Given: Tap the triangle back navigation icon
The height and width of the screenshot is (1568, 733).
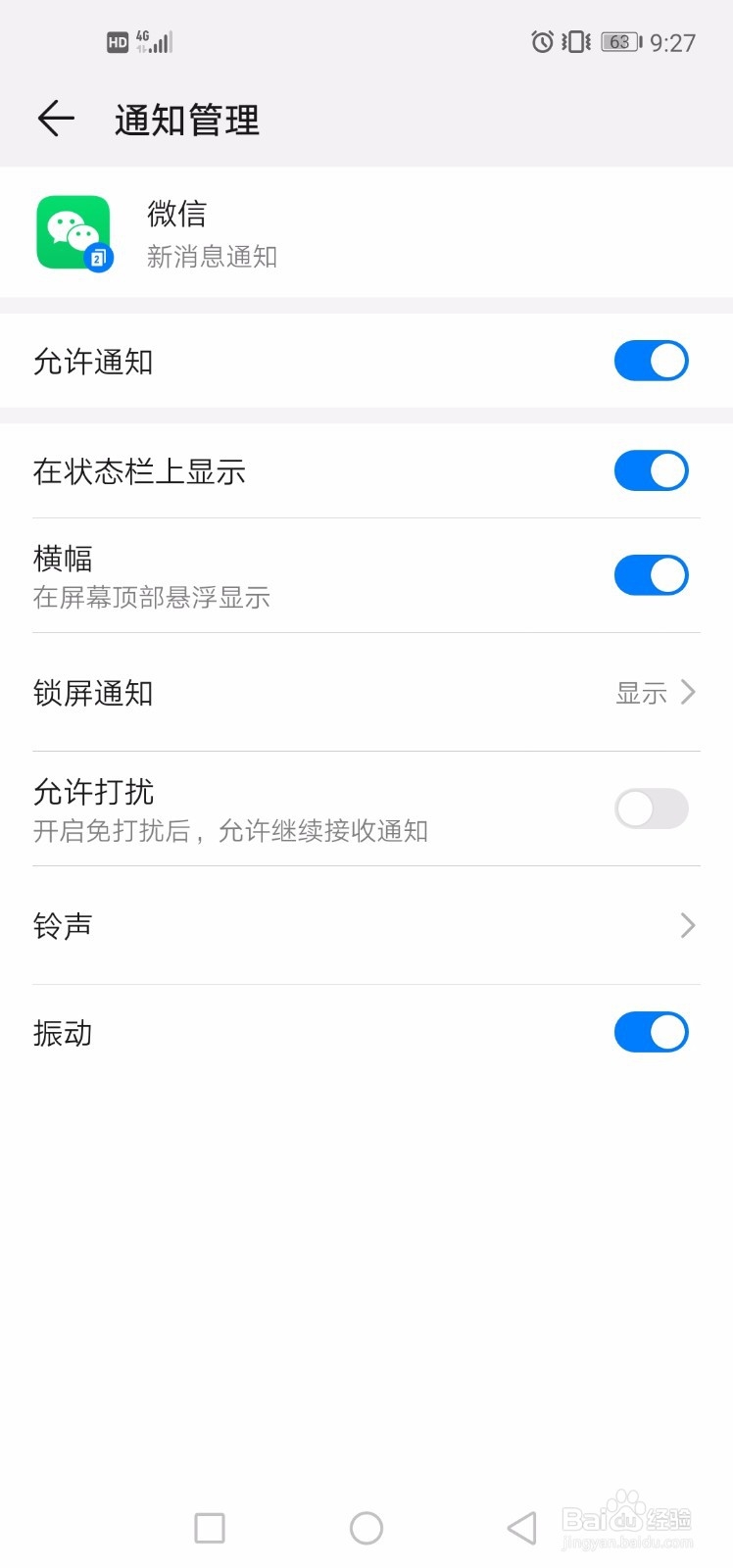Looking at the screenshot, I should pos(520,1527).
